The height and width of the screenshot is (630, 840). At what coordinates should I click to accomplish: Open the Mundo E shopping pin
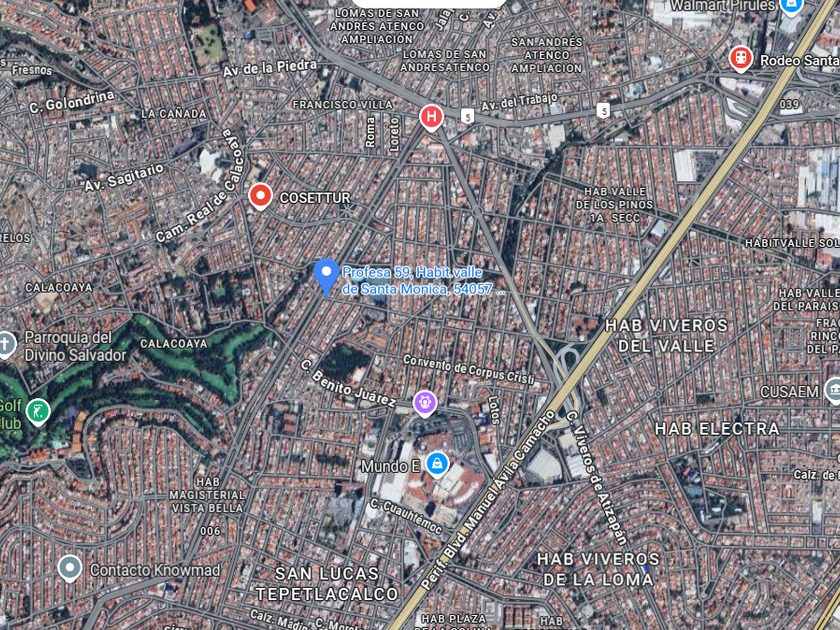point(437,463)
